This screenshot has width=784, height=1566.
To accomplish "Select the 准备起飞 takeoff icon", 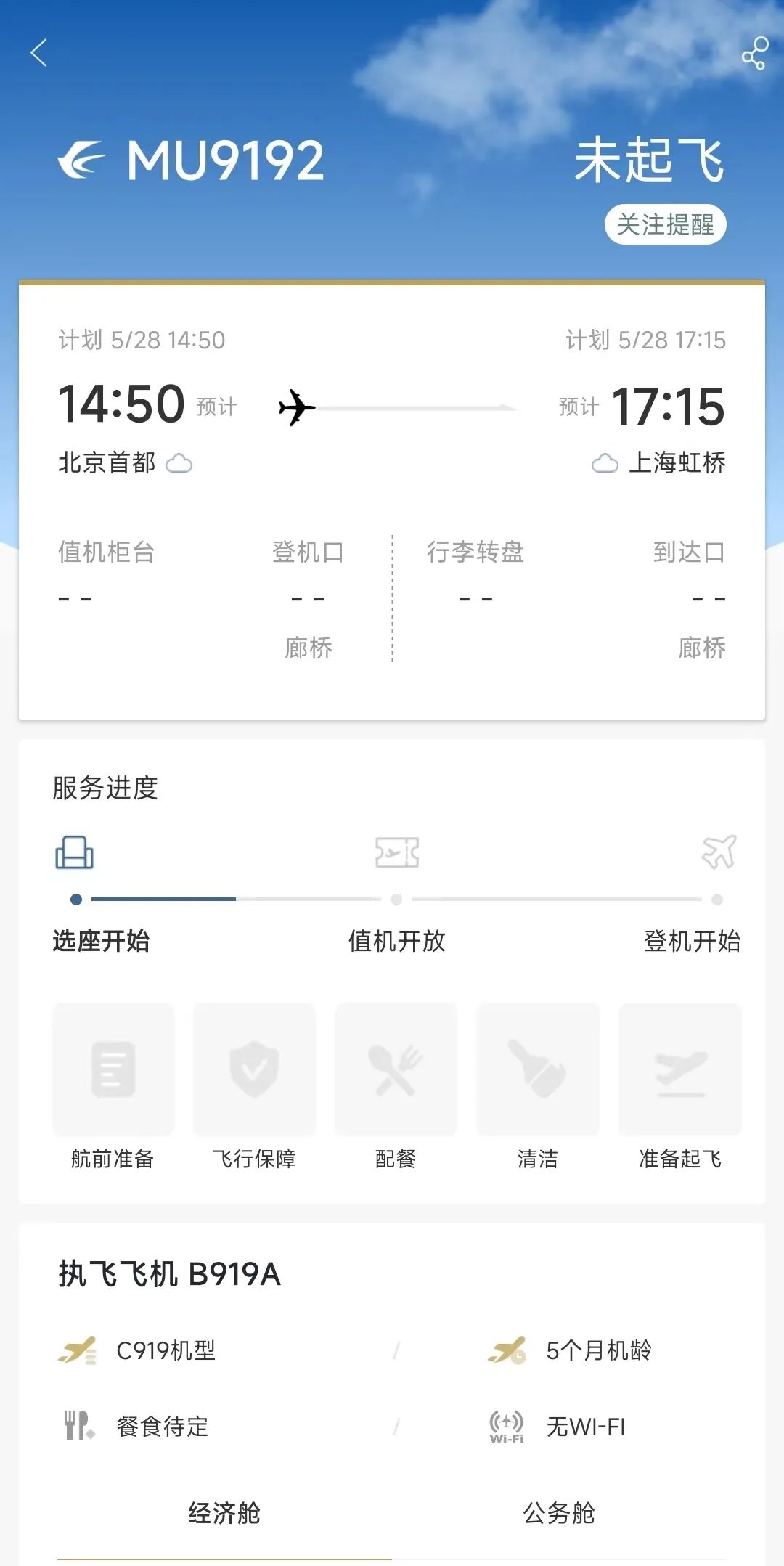I will coord(679,1067).
